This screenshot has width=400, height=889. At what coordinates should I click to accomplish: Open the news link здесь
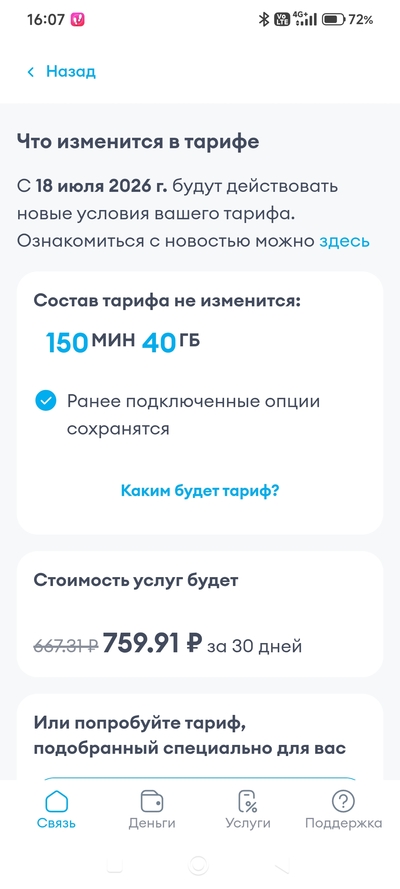tap(344, 241)
